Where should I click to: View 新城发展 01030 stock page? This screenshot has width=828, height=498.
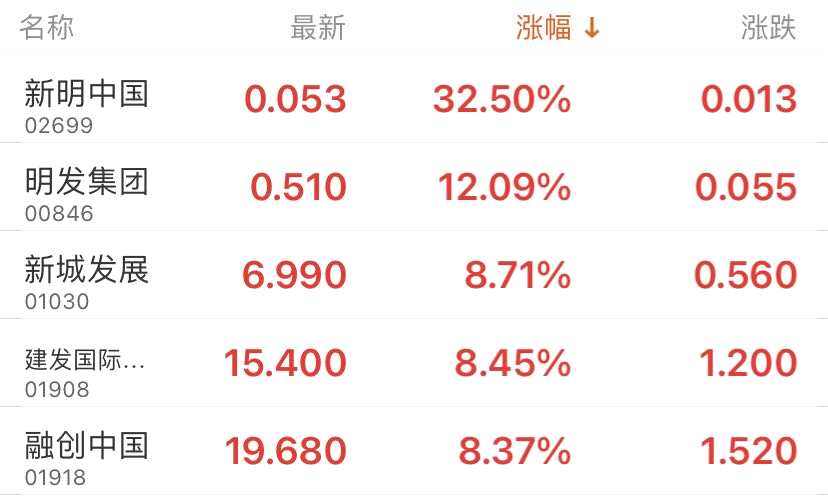tap(87, 281)
